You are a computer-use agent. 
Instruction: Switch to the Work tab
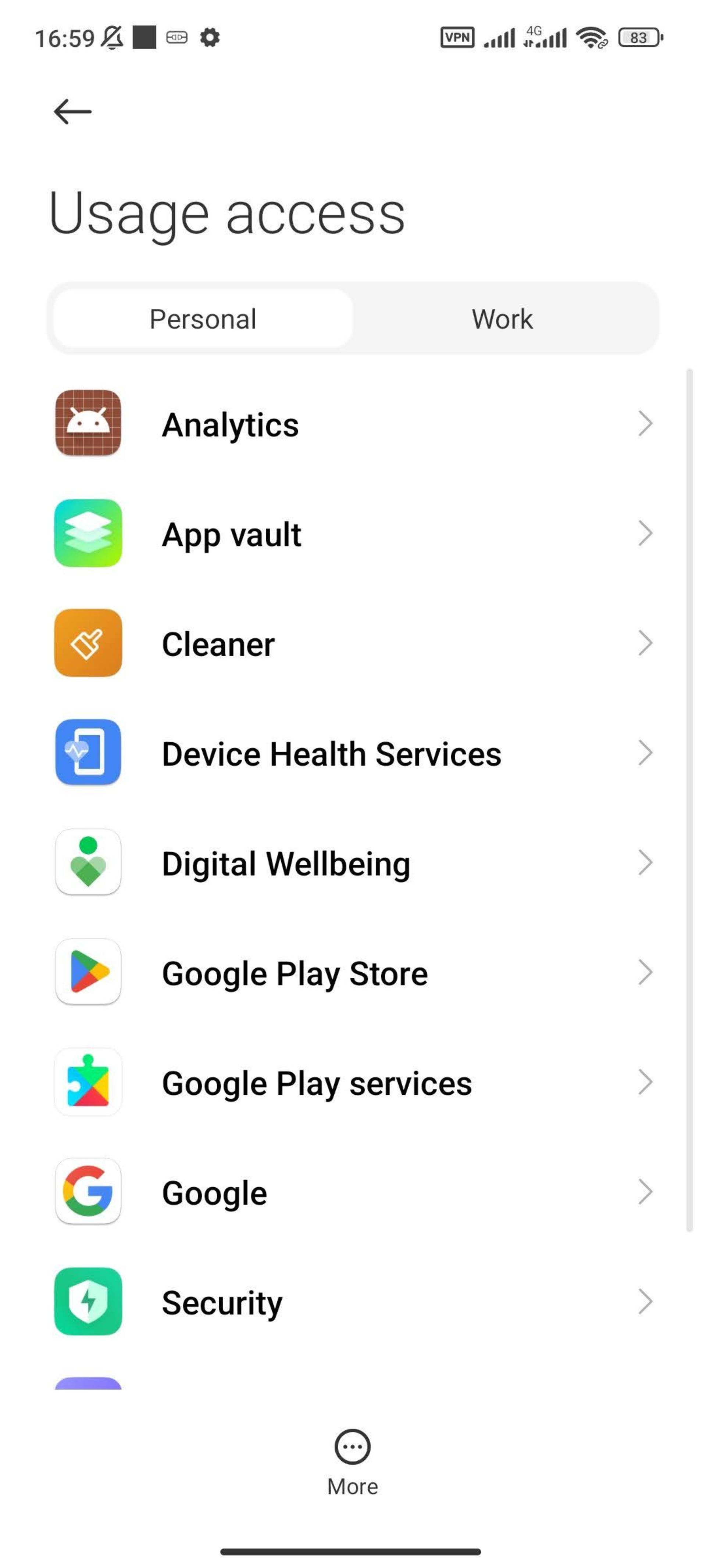point(502,319)
